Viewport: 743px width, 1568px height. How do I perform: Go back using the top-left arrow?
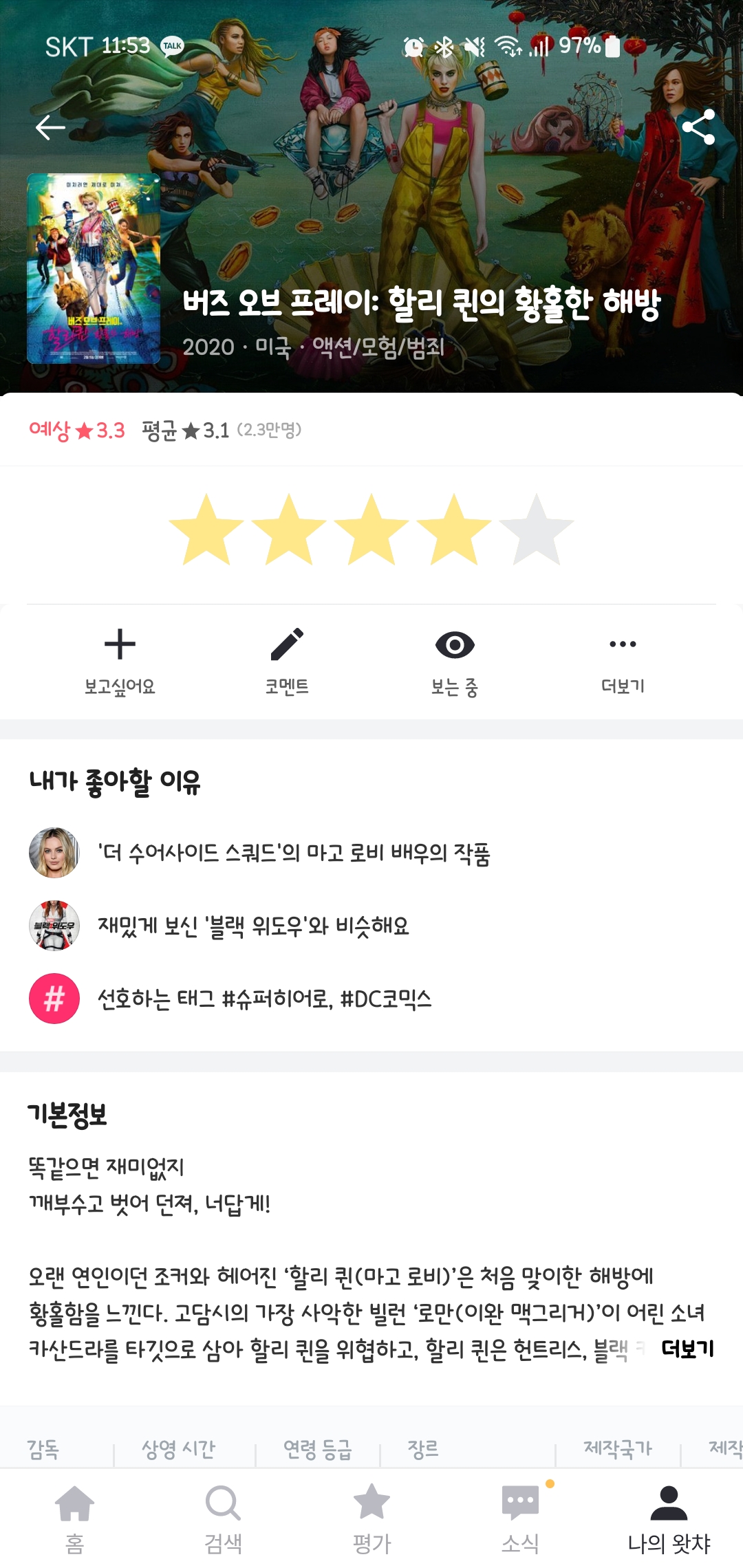tap(50, 127)
